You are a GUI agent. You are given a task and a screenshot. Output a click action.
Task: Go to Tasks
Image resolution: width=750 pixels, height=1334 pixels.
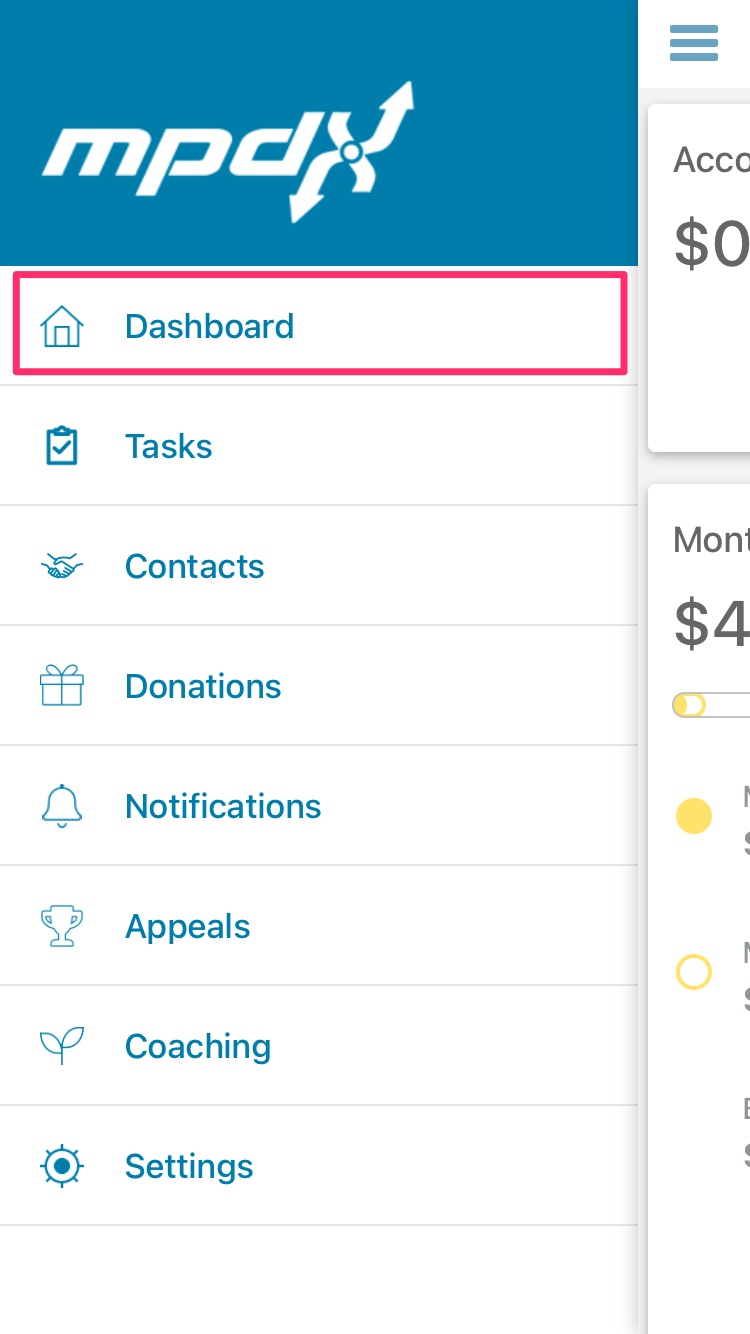coord(169,446)
